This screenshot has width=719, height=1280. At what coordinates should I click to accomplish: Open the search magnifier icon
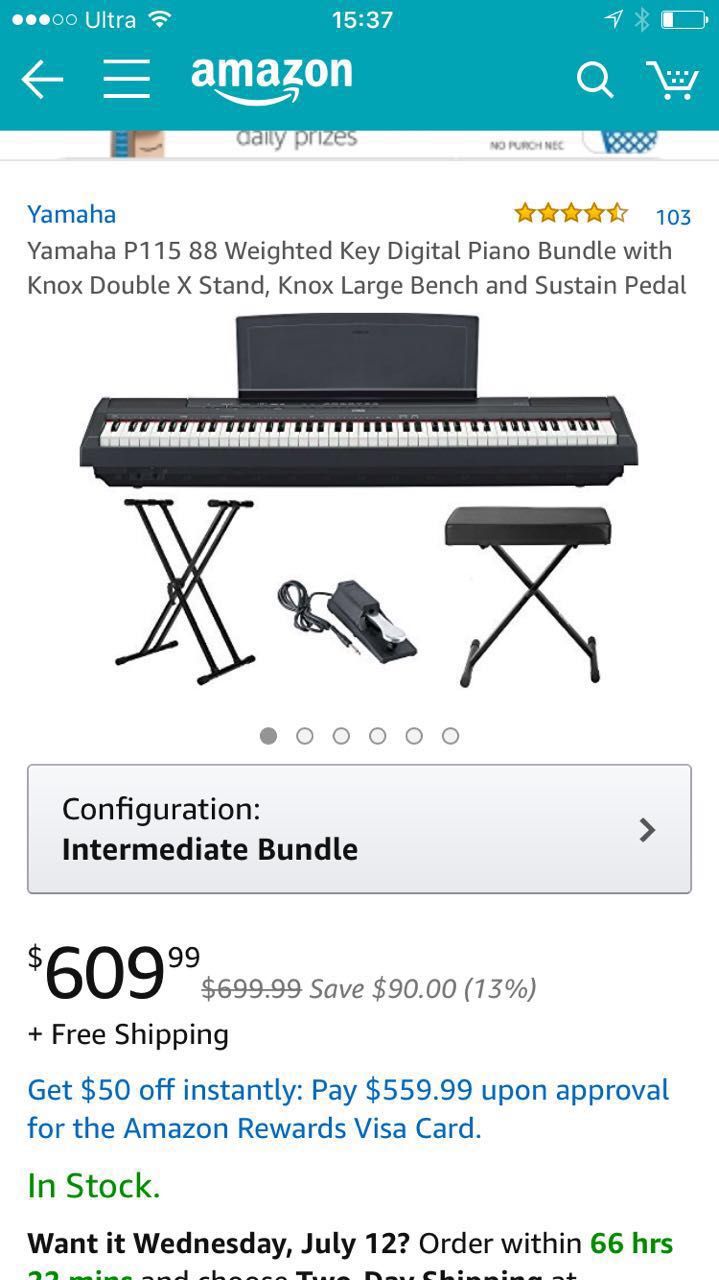coord(594,79)
